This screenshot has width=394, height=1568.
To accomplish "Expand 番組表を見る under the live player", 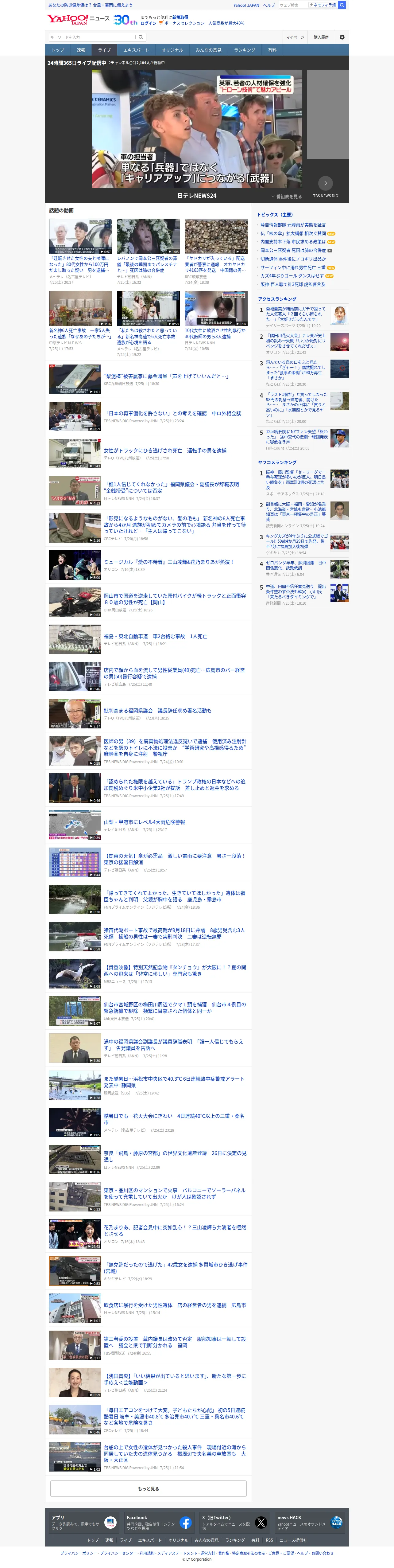I will (286, 197).
